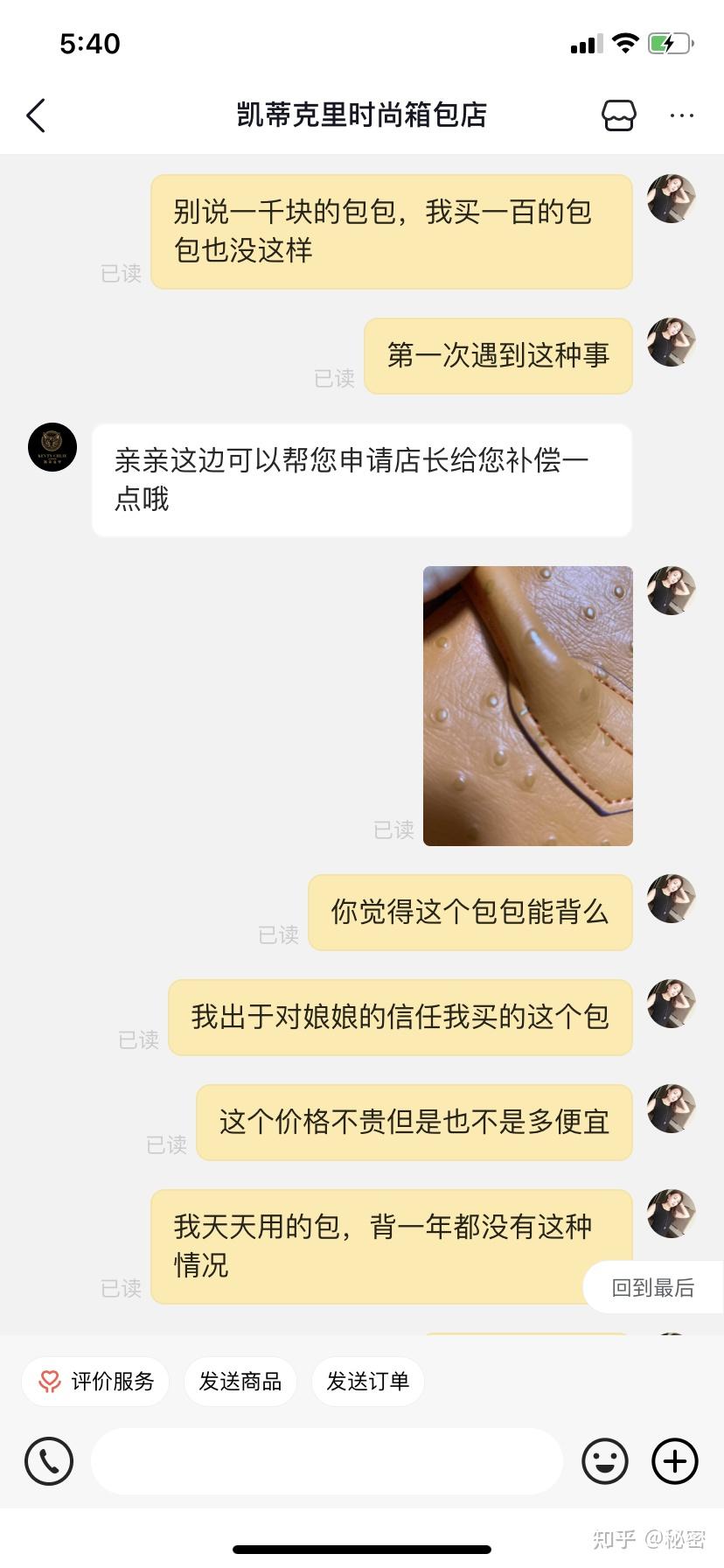Select the 发送商品 chip

coord(240,1381)
